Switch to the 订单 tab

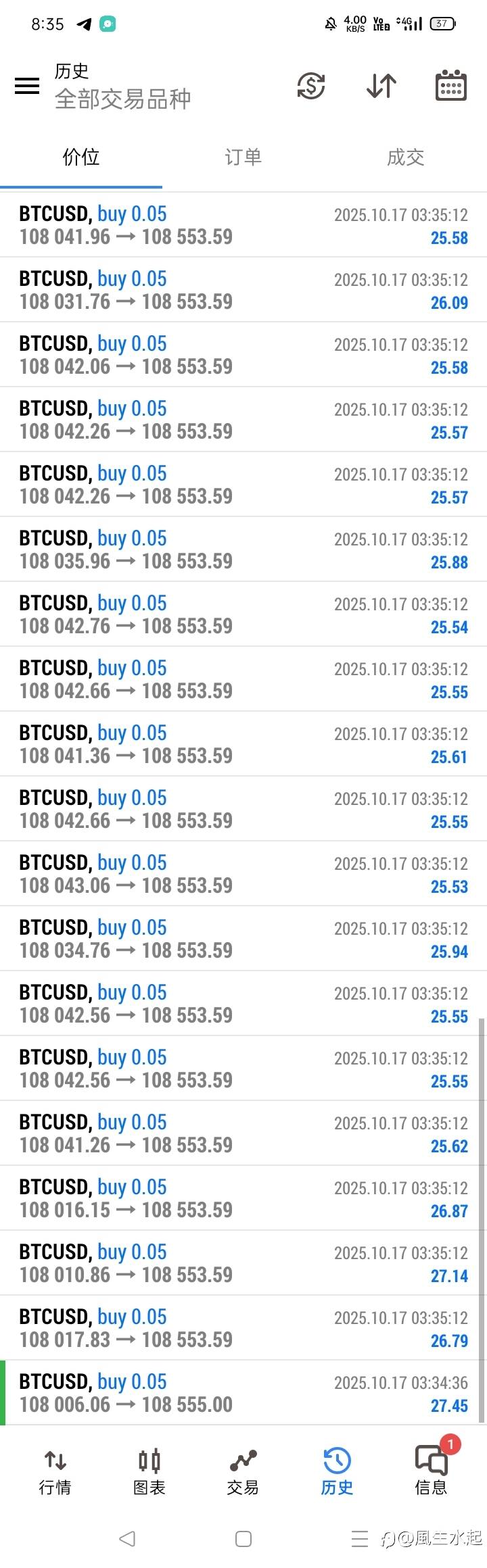point(243,157)
